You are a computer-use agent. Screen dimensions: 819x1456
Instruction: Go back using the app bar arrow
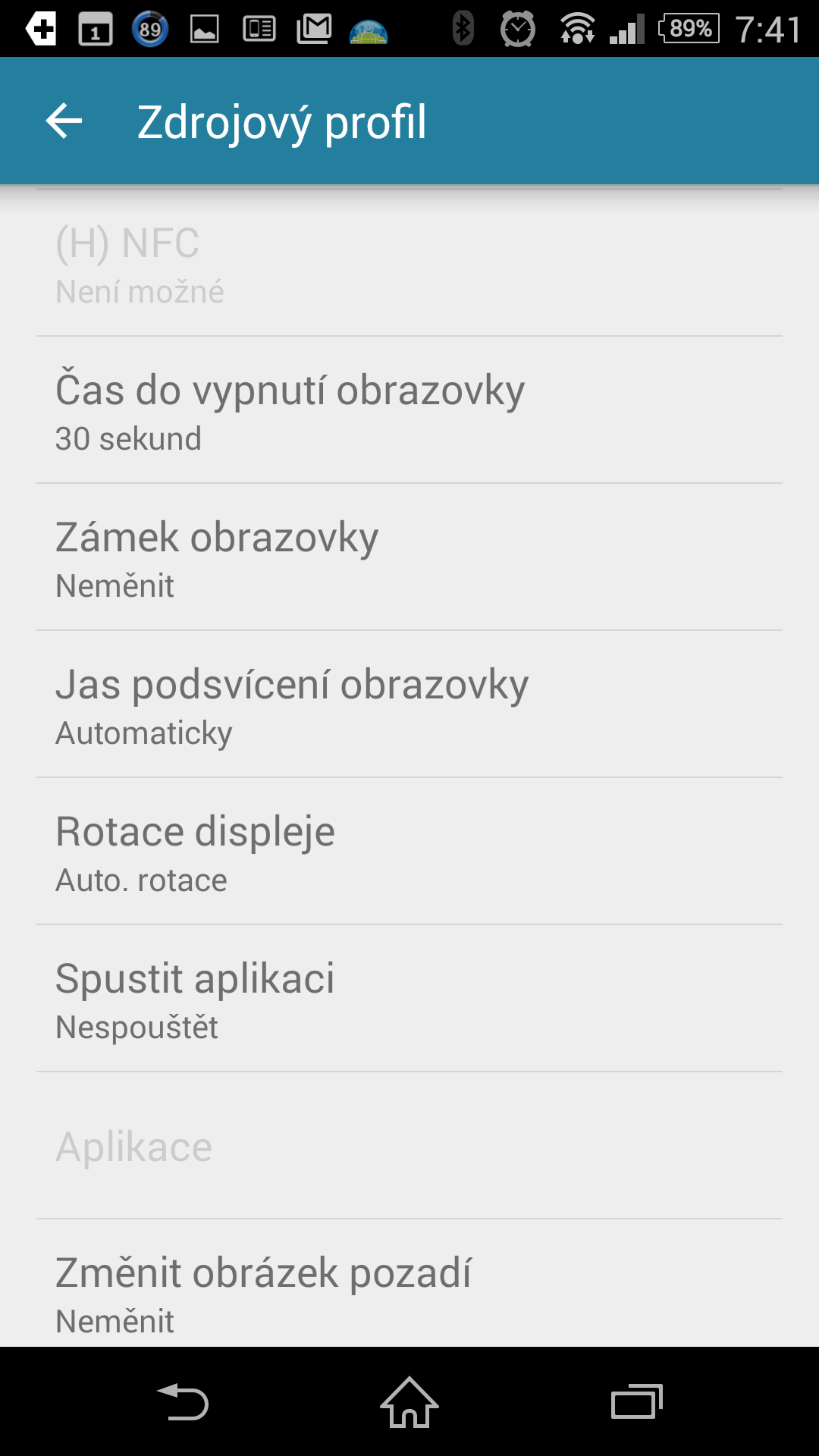click(x=64, y=121)
